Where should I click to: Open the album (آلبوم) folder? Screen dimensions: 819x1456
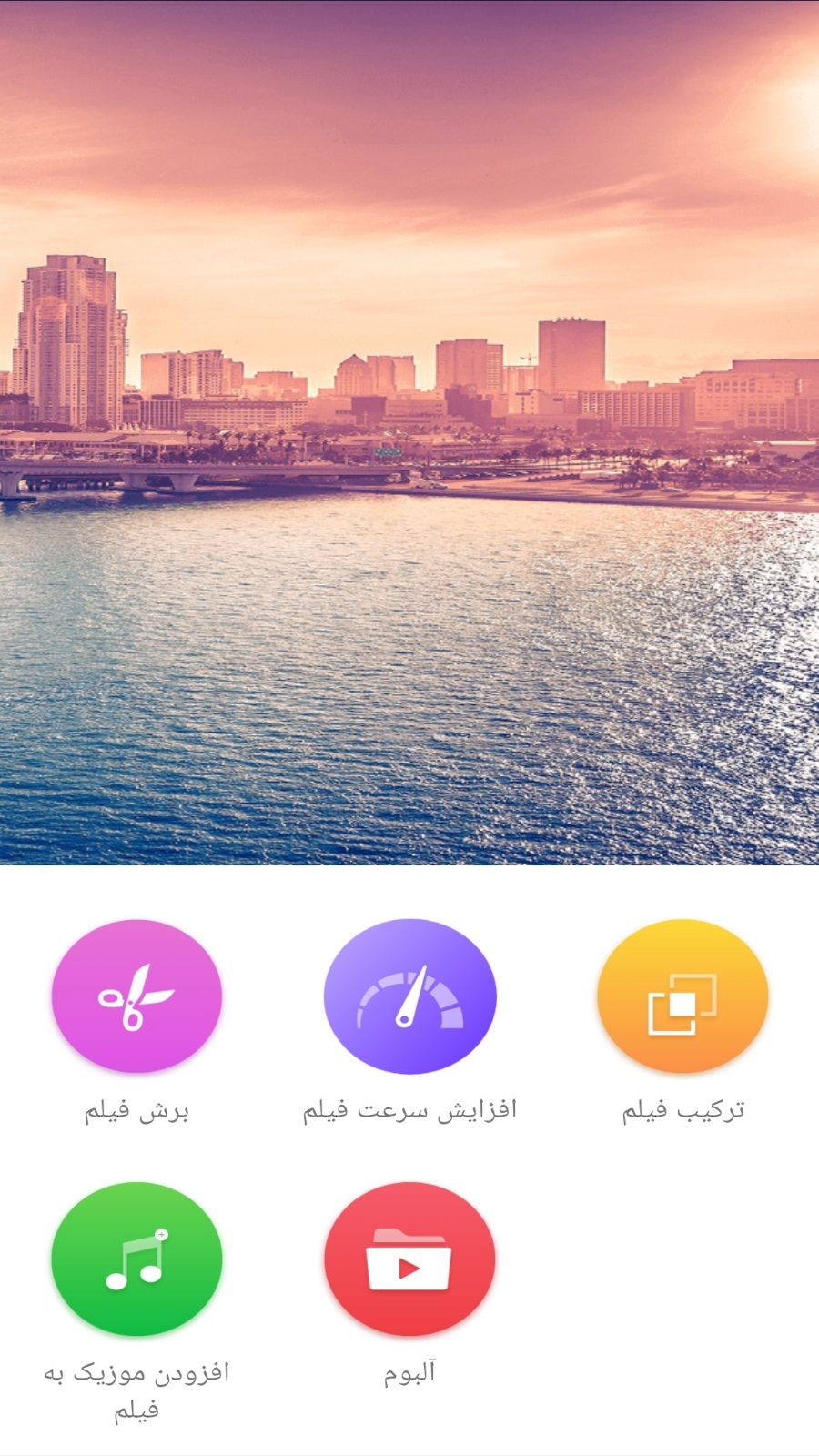click(409, 1259)
